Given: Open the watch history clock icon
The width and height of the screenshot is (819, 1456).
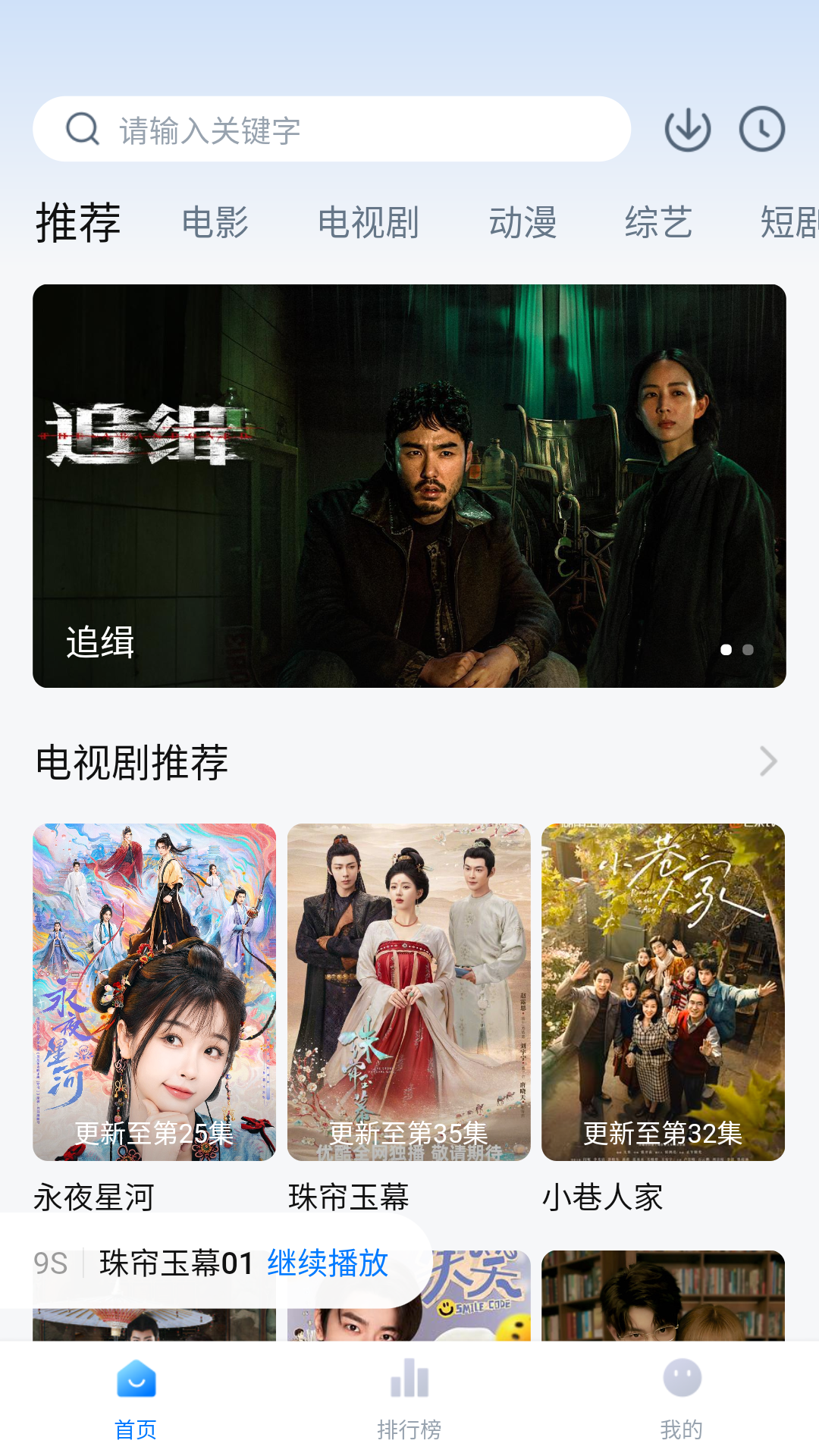Looking at the screenshot, I should tap(761, 129).
